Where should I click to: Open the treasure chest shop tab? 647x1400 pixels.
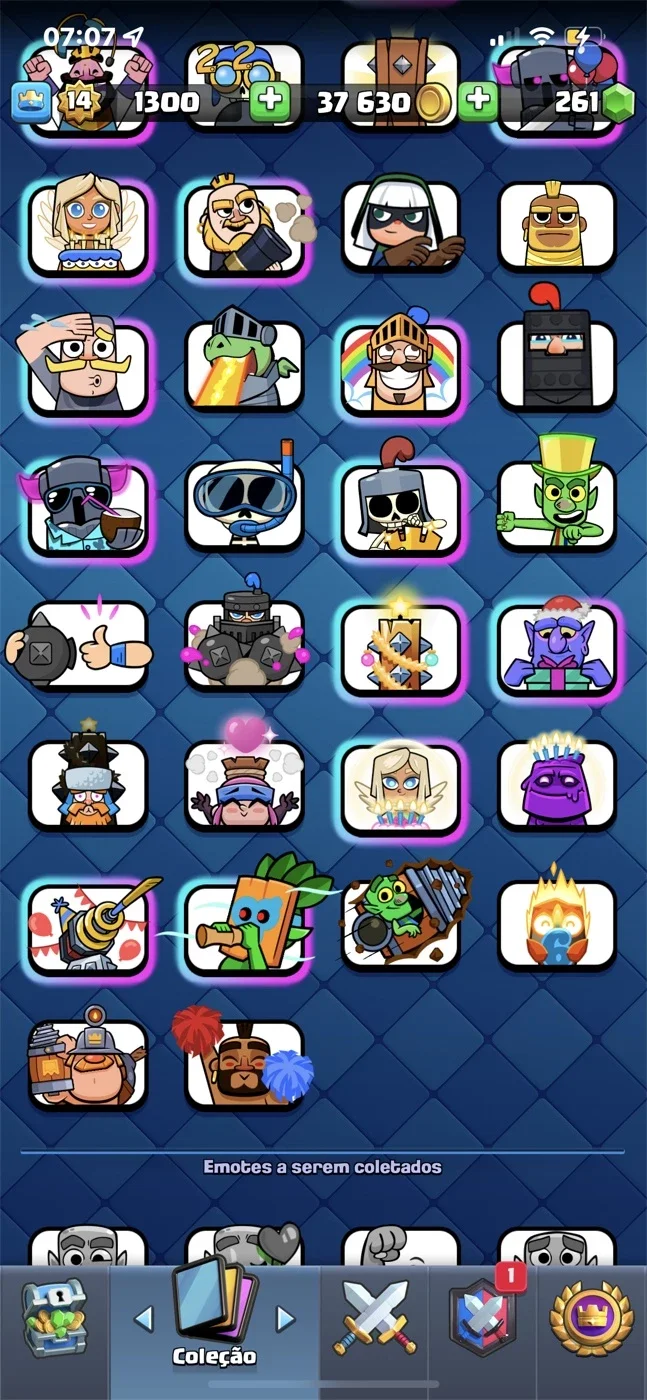pyautogui.click(x=54, y=1318)
